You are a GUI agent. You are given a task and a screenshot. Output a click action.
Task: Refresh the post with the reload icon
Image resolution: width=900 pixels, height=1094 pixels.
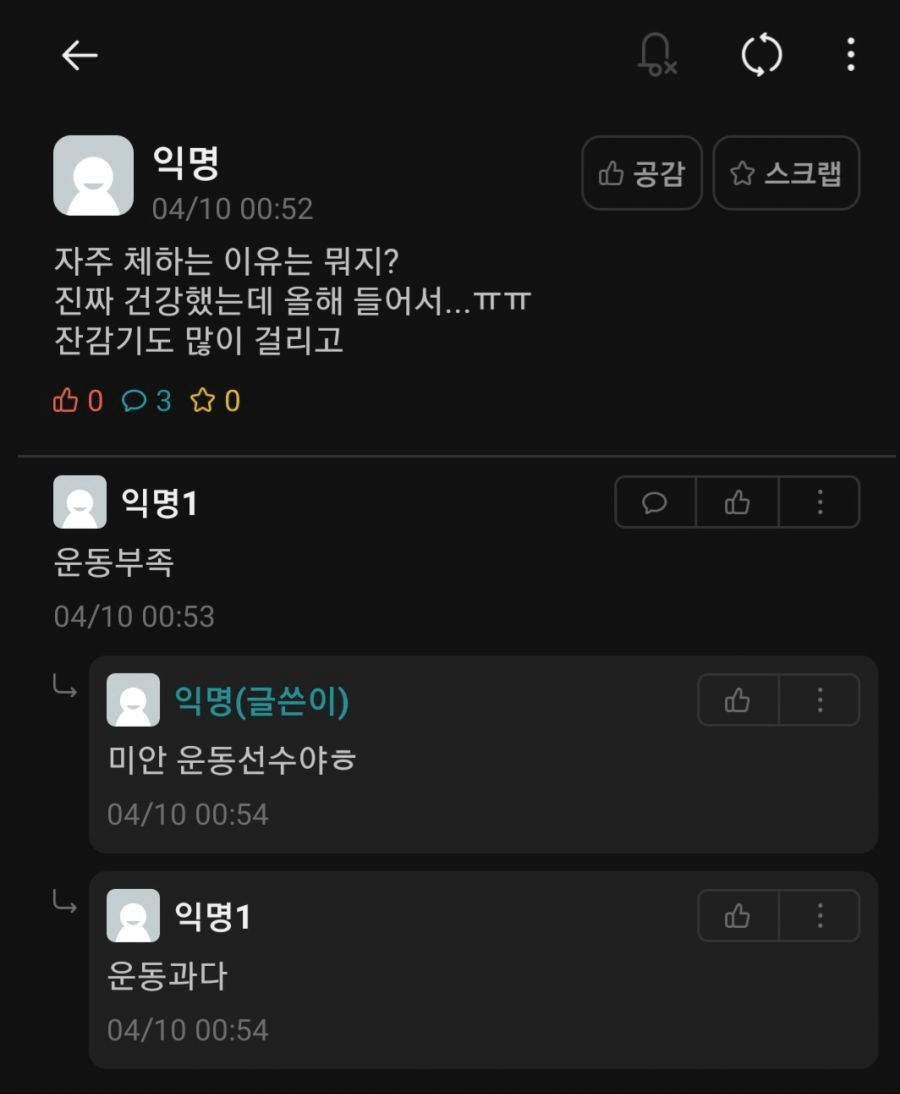coord(761,55)
